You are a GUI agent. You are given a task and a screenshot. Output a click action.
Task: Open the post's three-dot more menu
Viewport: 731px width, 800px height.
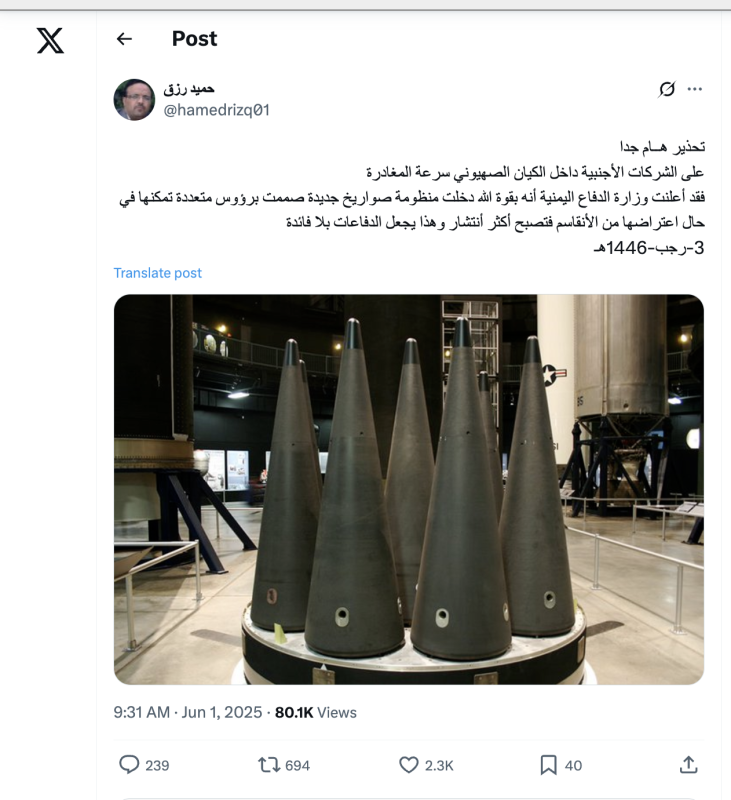(695, 89)
